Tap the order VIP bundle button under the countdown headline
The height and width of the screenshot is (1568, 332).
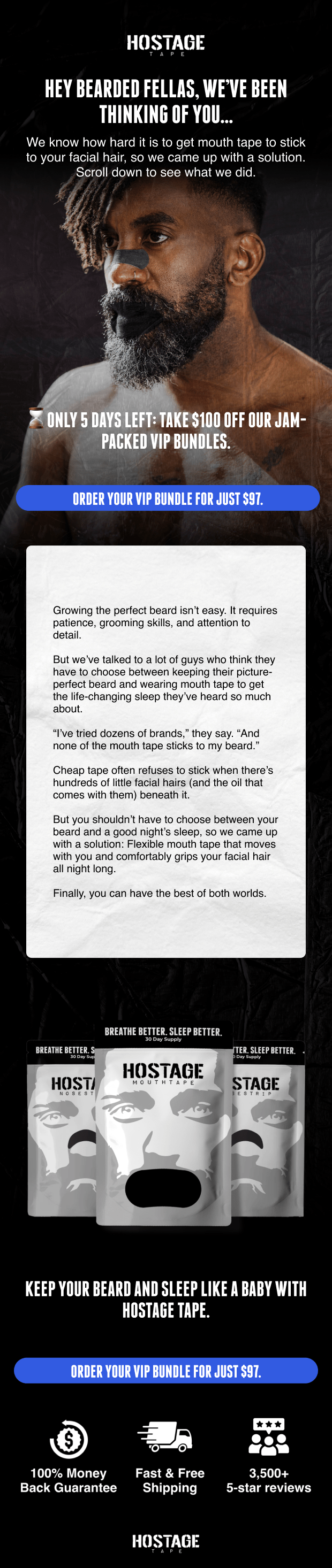pyautogui.click(x=168, y=498)
